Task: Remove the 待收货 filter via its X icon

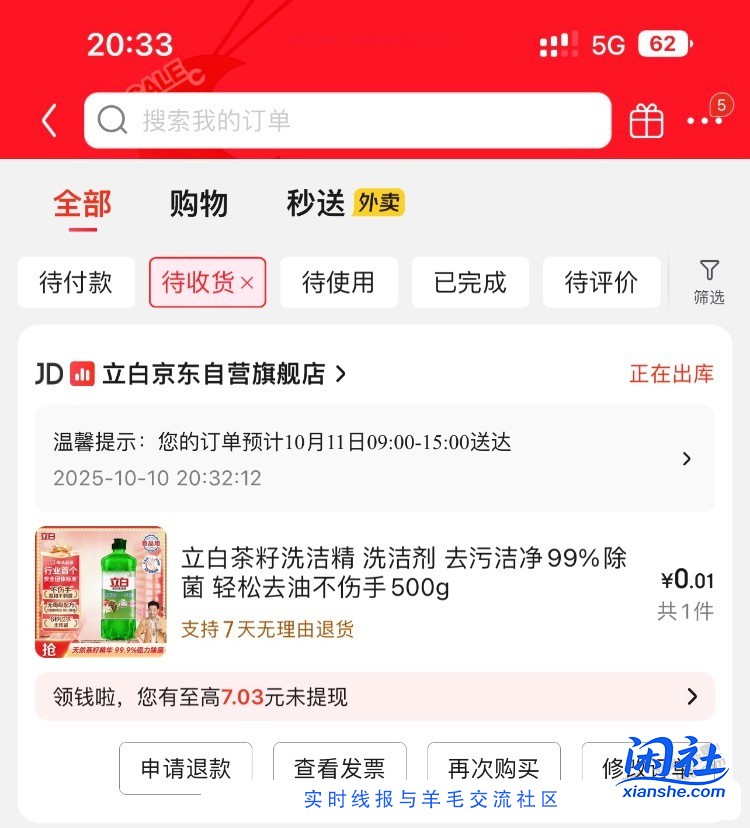Action: (x=247, y=282)
